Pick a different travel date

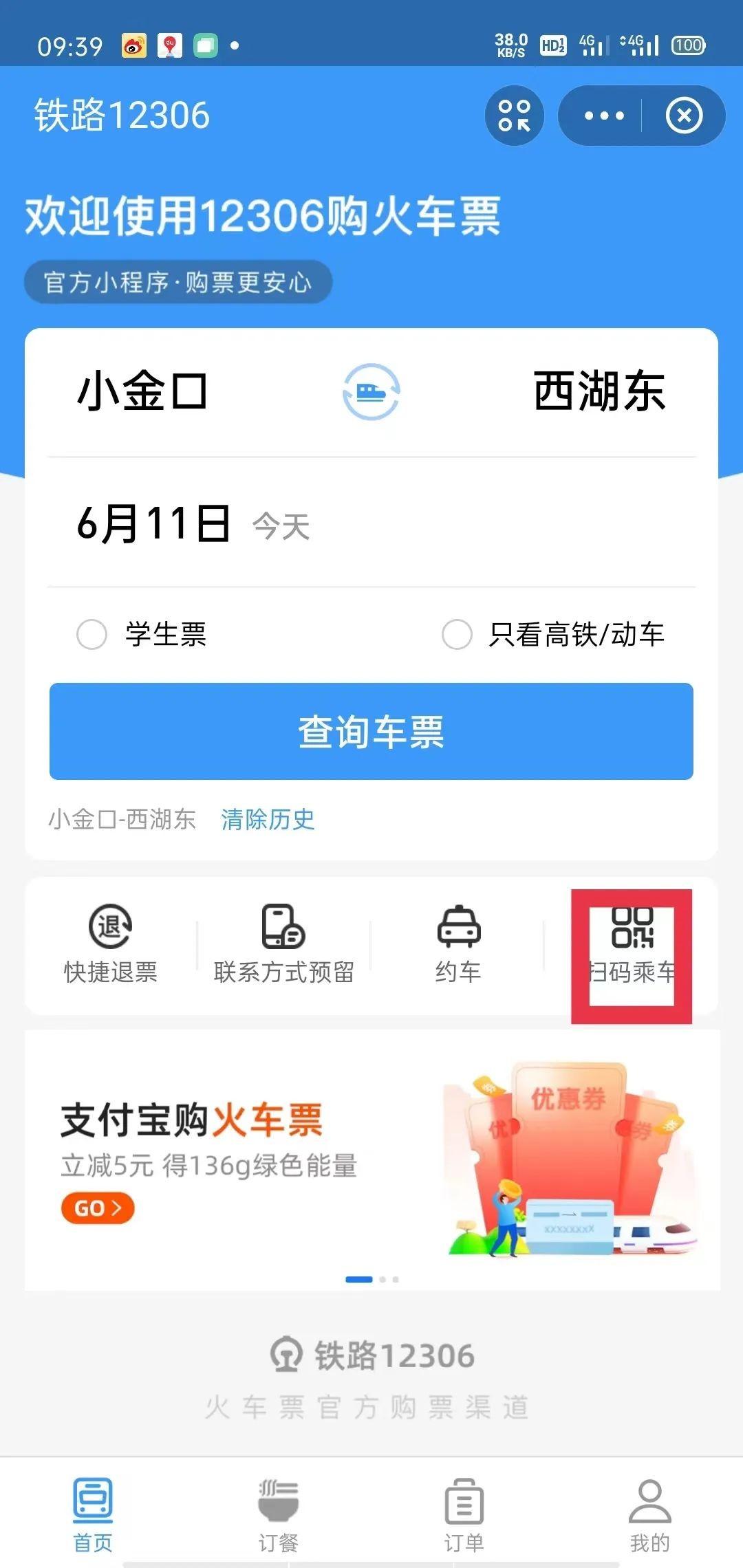(x=154, y=524)
